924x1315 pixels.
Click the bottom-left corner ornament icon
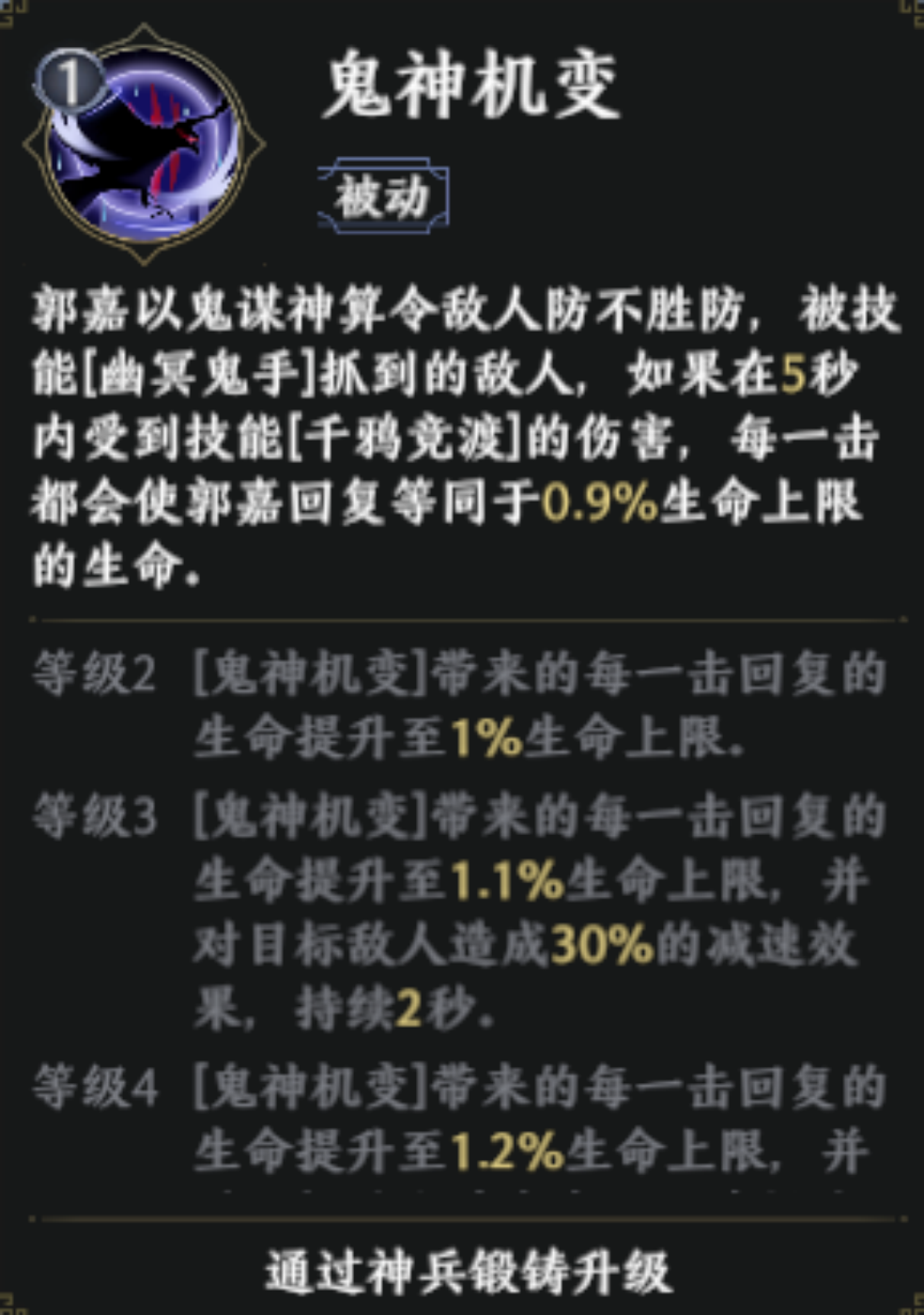pyautogui.click(x=13, y=1302)
